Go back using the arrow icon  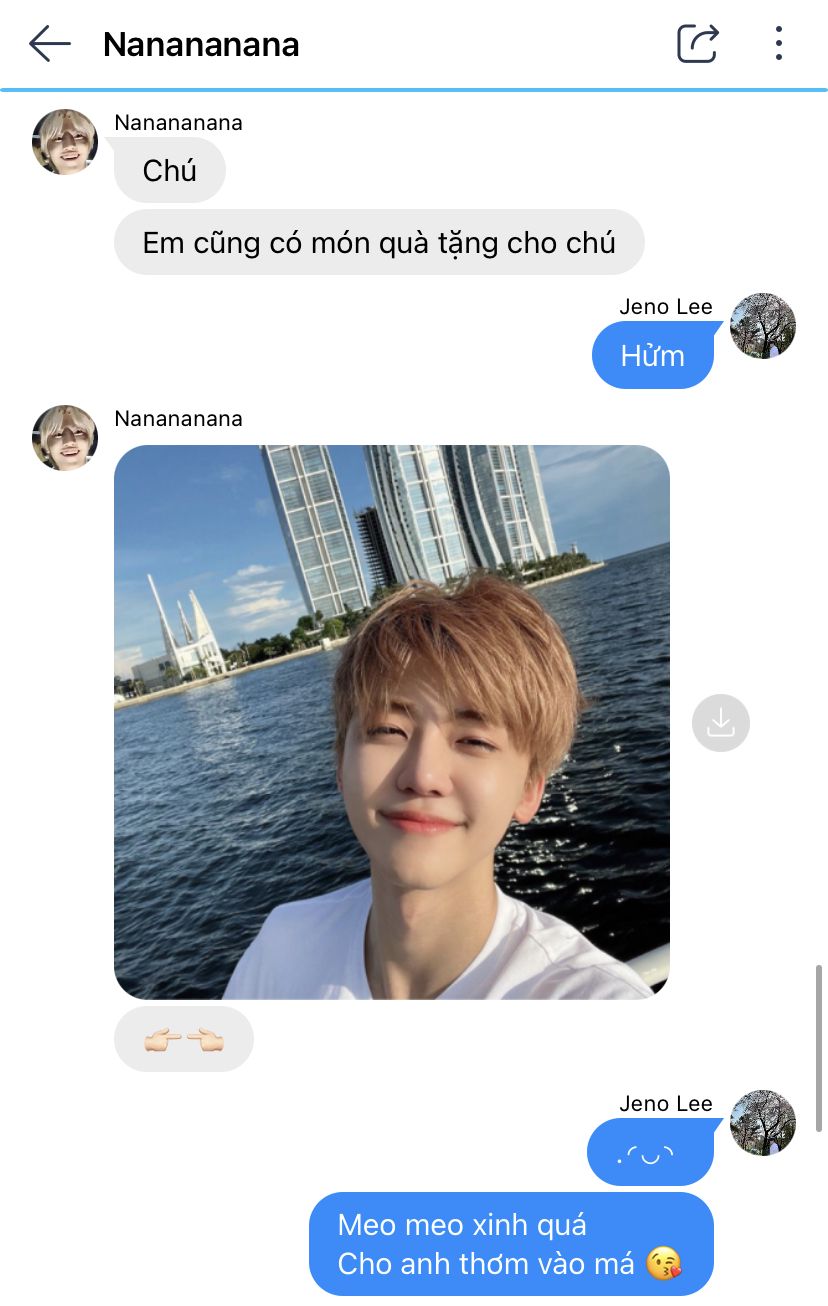click(50, 44)
